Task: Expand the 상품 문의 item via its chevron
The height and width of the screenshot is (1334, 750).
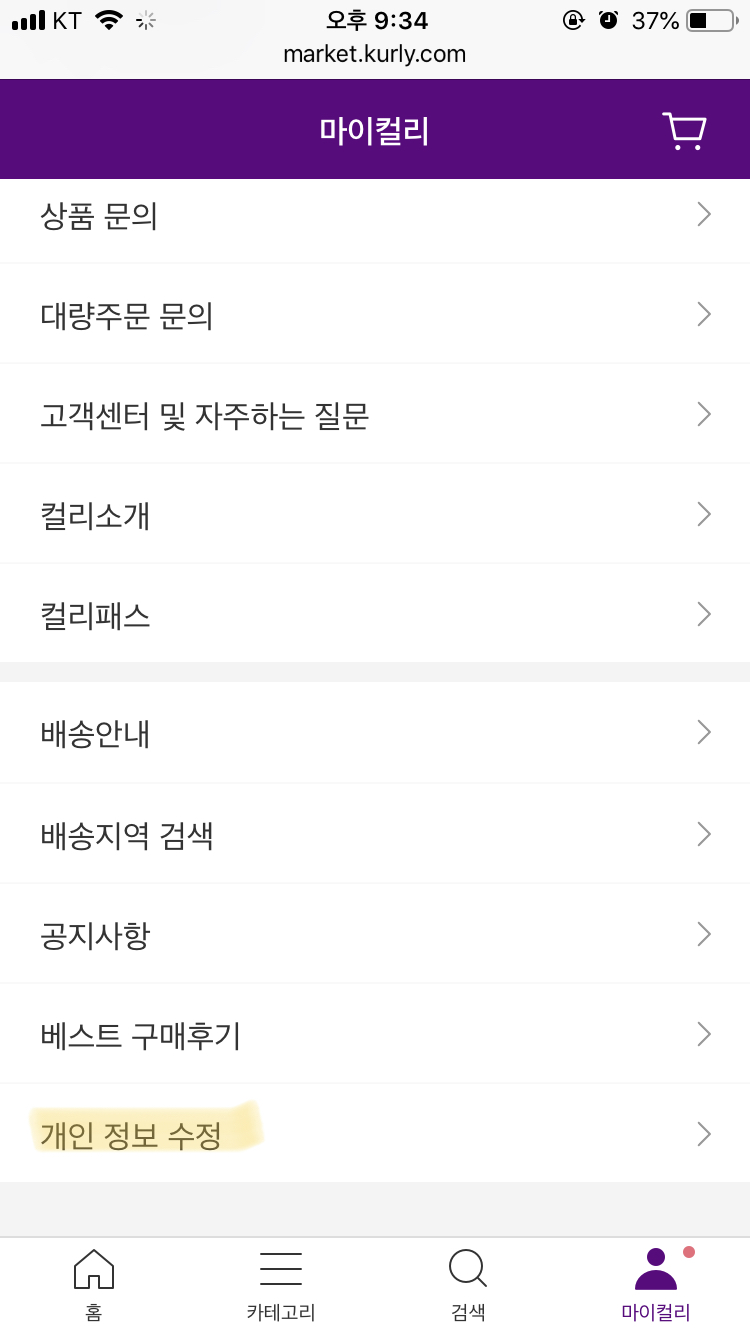Action: click(703, 213)
